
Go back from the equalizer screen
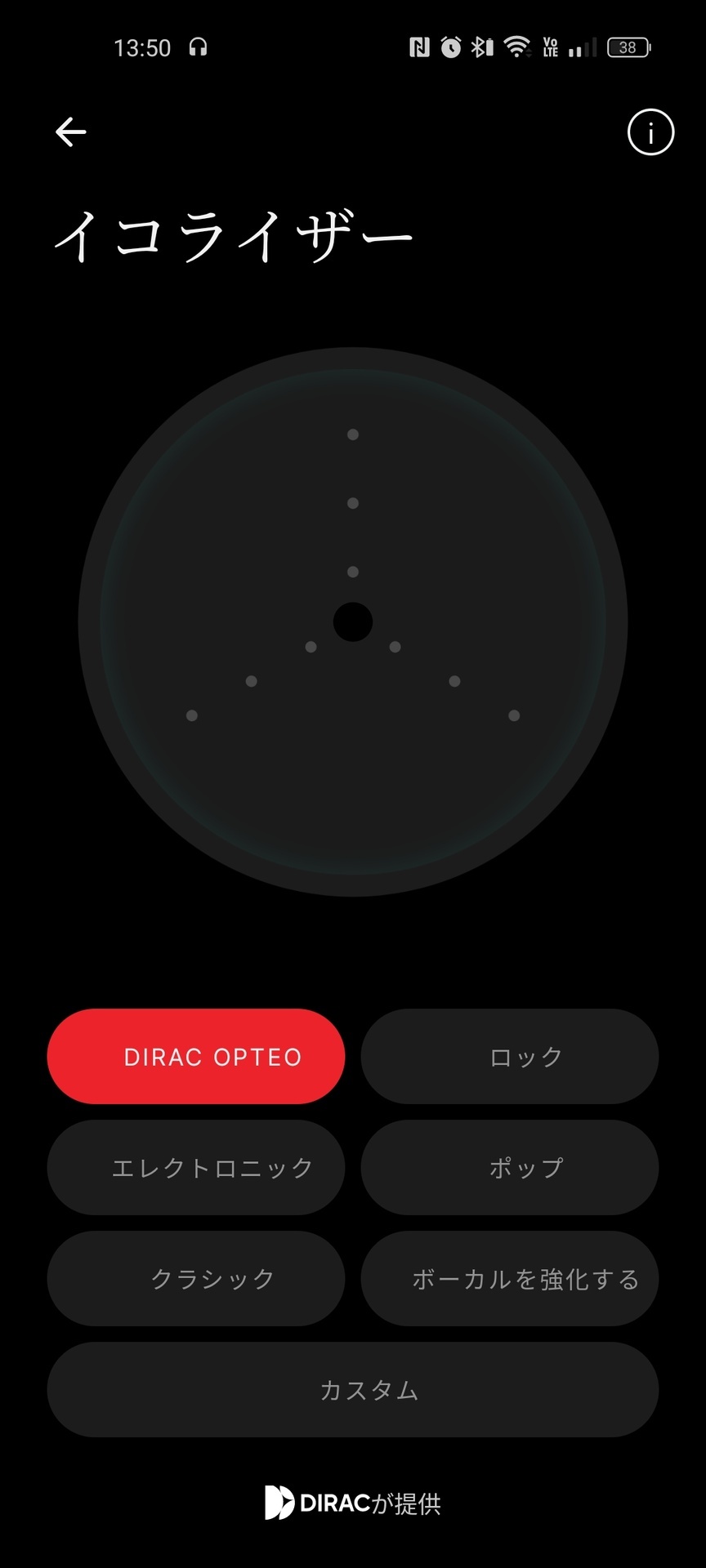(x=71, y=132)
